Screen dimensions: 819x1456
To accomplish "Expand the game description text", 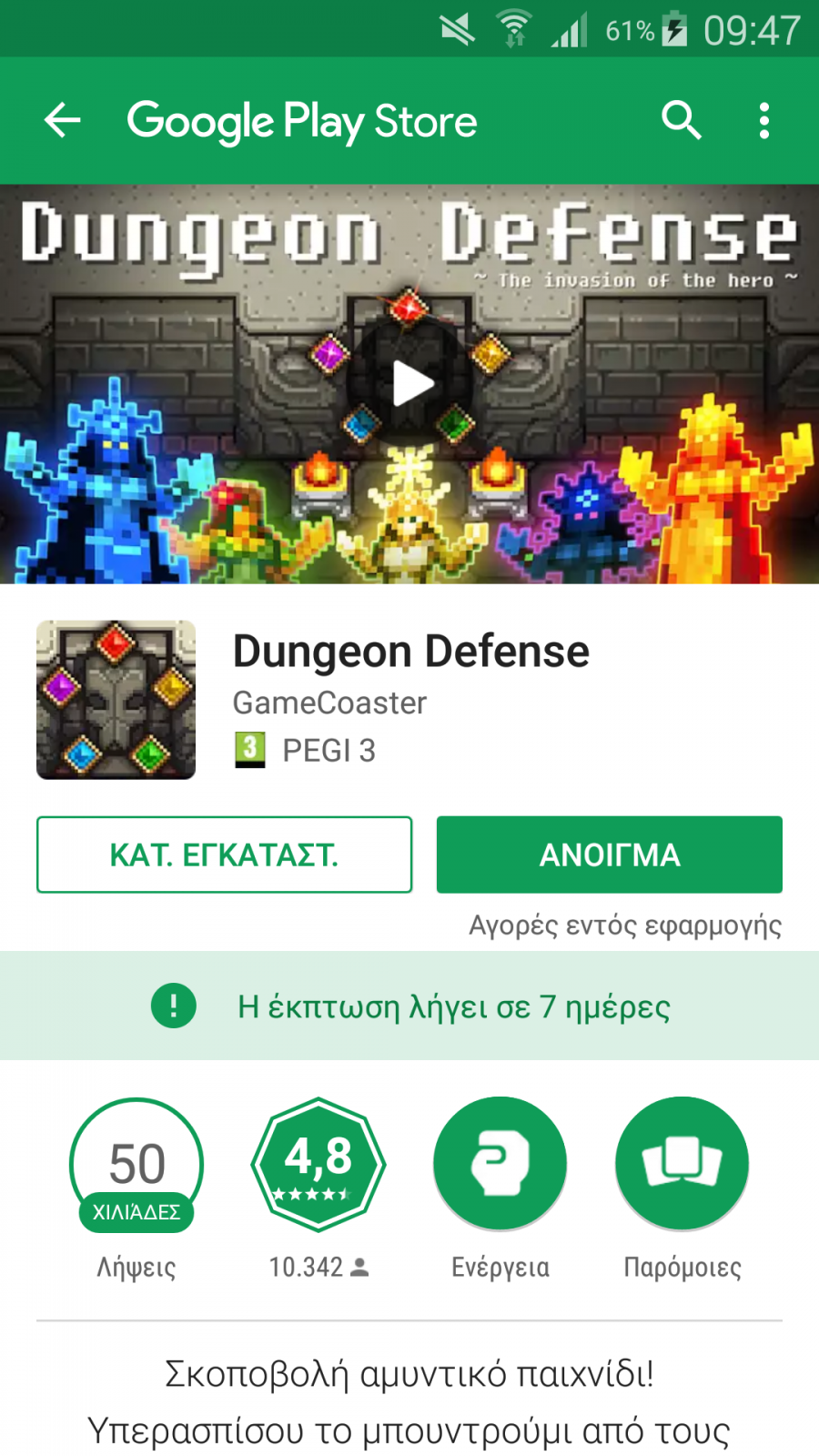I will [409, 1402].
